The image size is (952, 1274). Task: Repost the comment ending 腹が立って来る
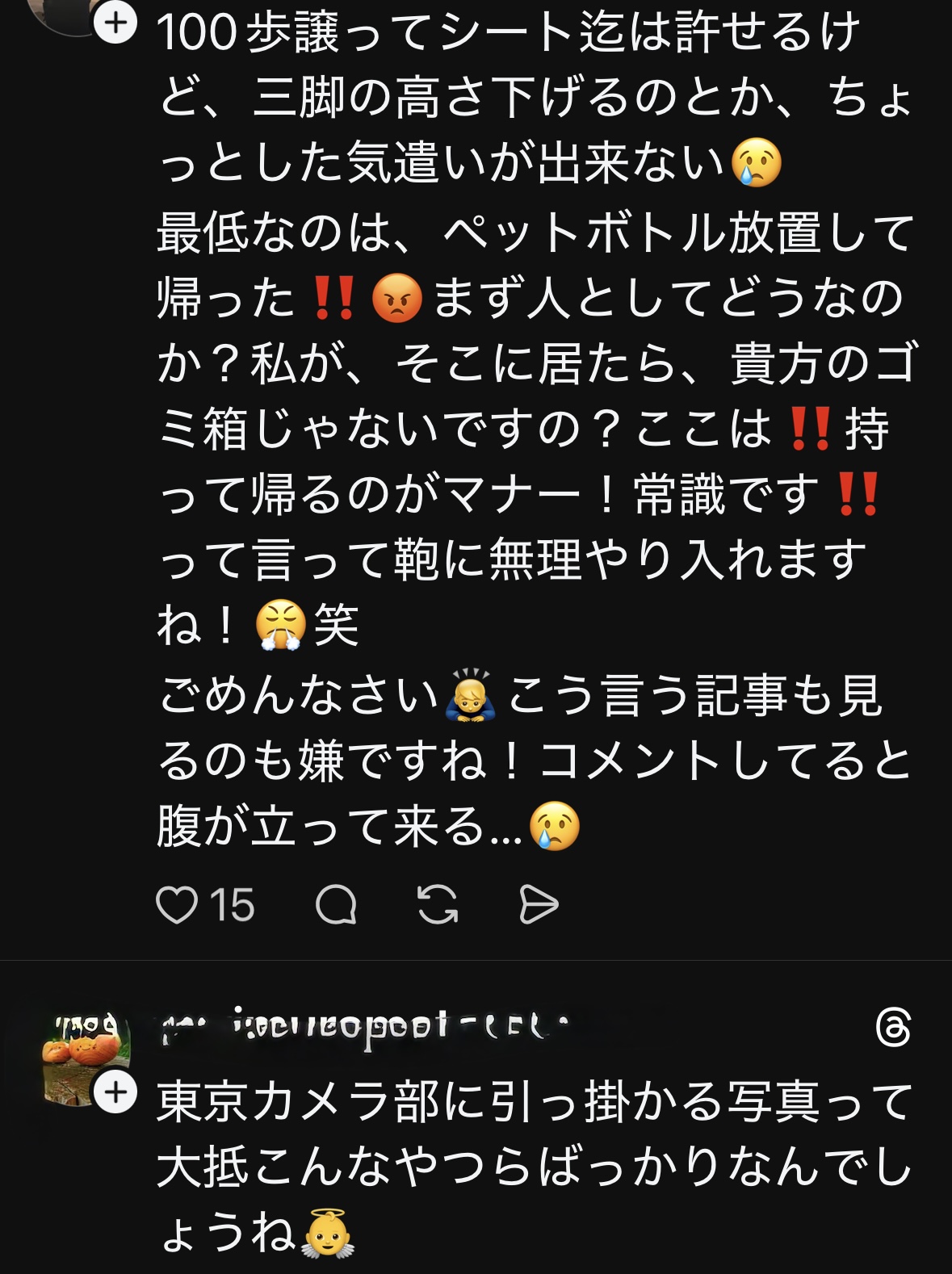click(x=438, y=904)
